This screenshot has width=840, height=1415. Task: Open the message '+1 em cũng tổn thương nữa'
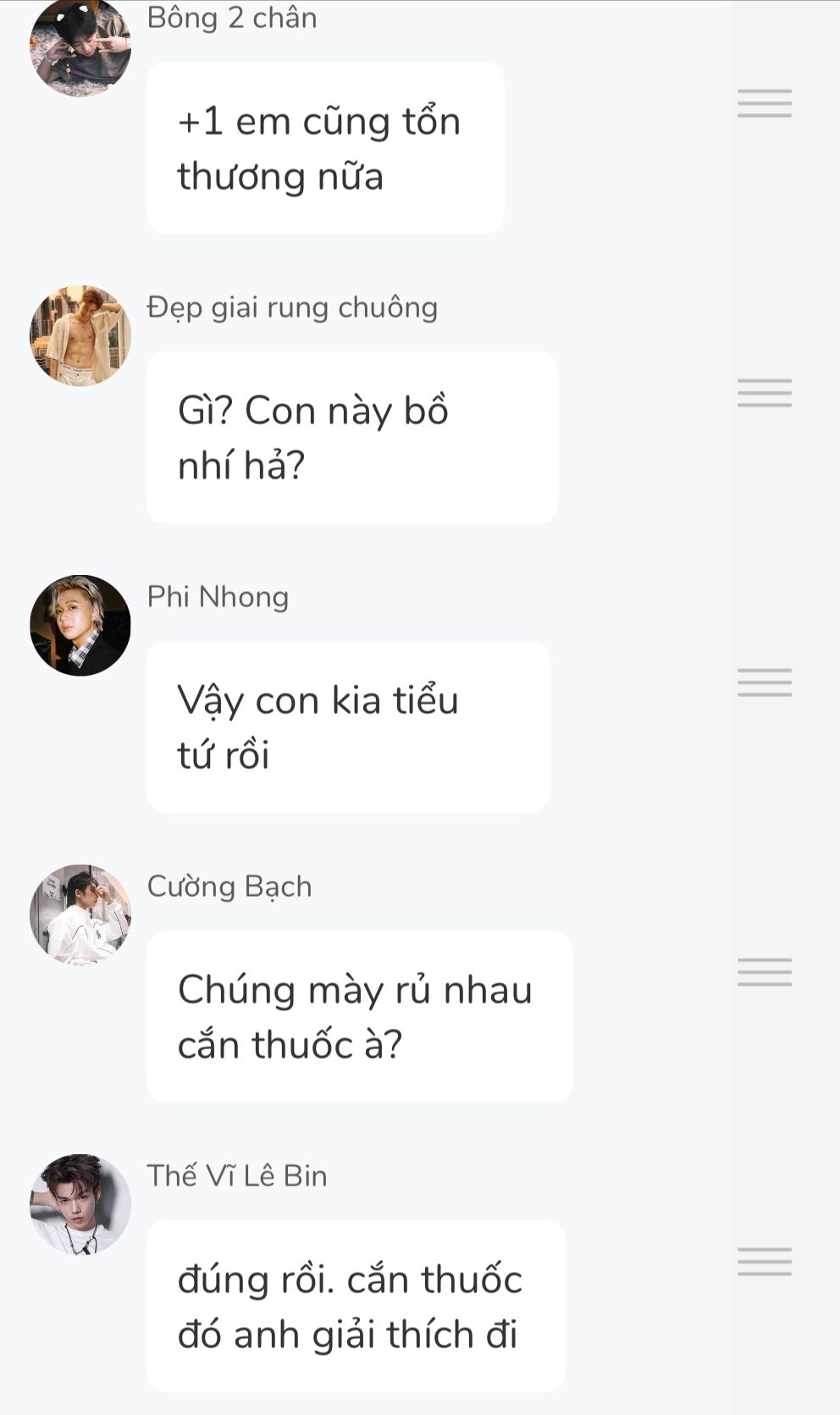325,148
